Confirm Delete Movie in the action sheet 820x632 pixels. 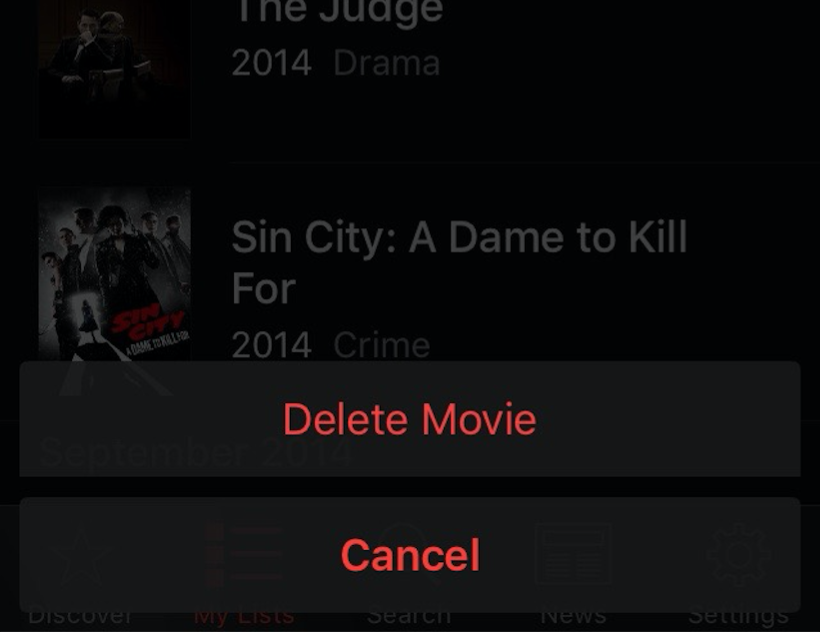click(x=409, y=419)
